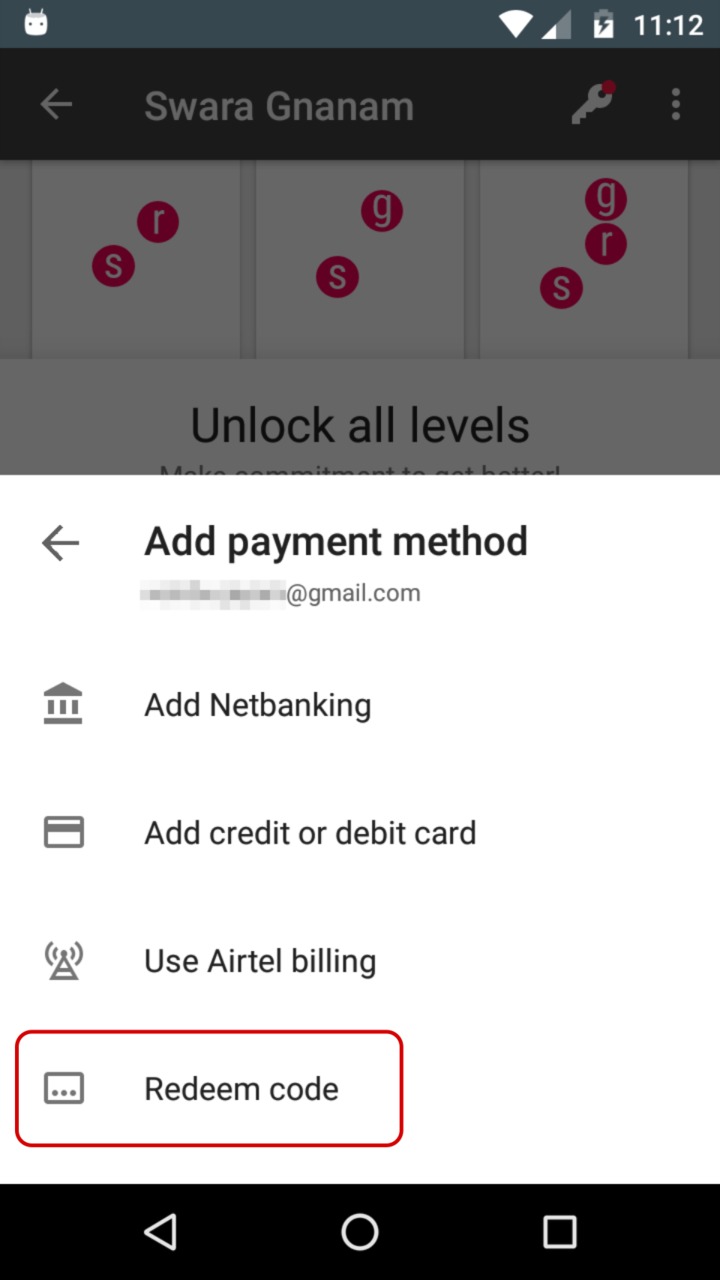Click the antenna icon beside Use Airtel billing
The image size is (720, 1280).
63,959
